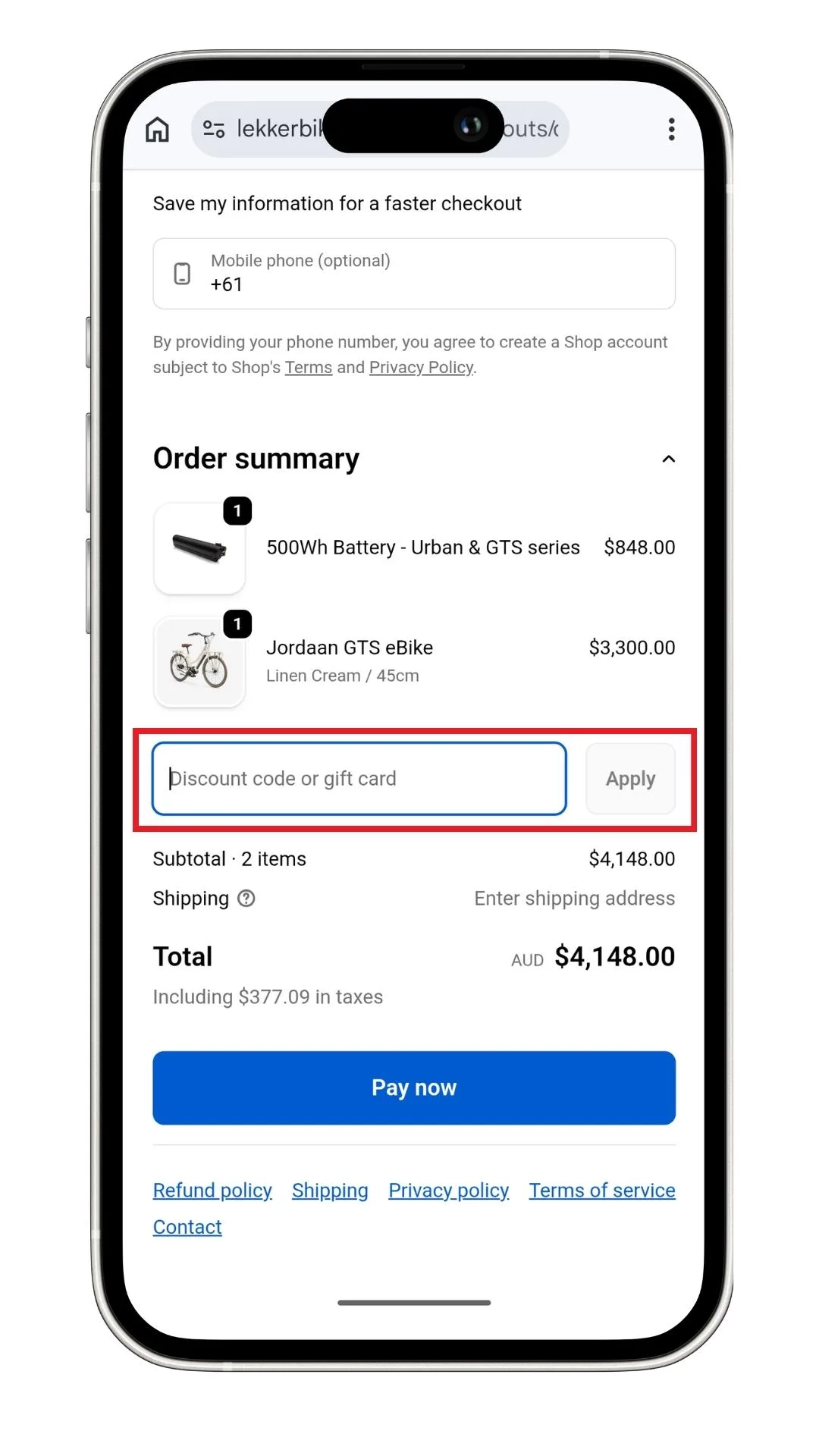Screen dimensions: 819x1456
Task: Open the Terms of service link
Action: pyautogui.click(x=601, y=1191)
